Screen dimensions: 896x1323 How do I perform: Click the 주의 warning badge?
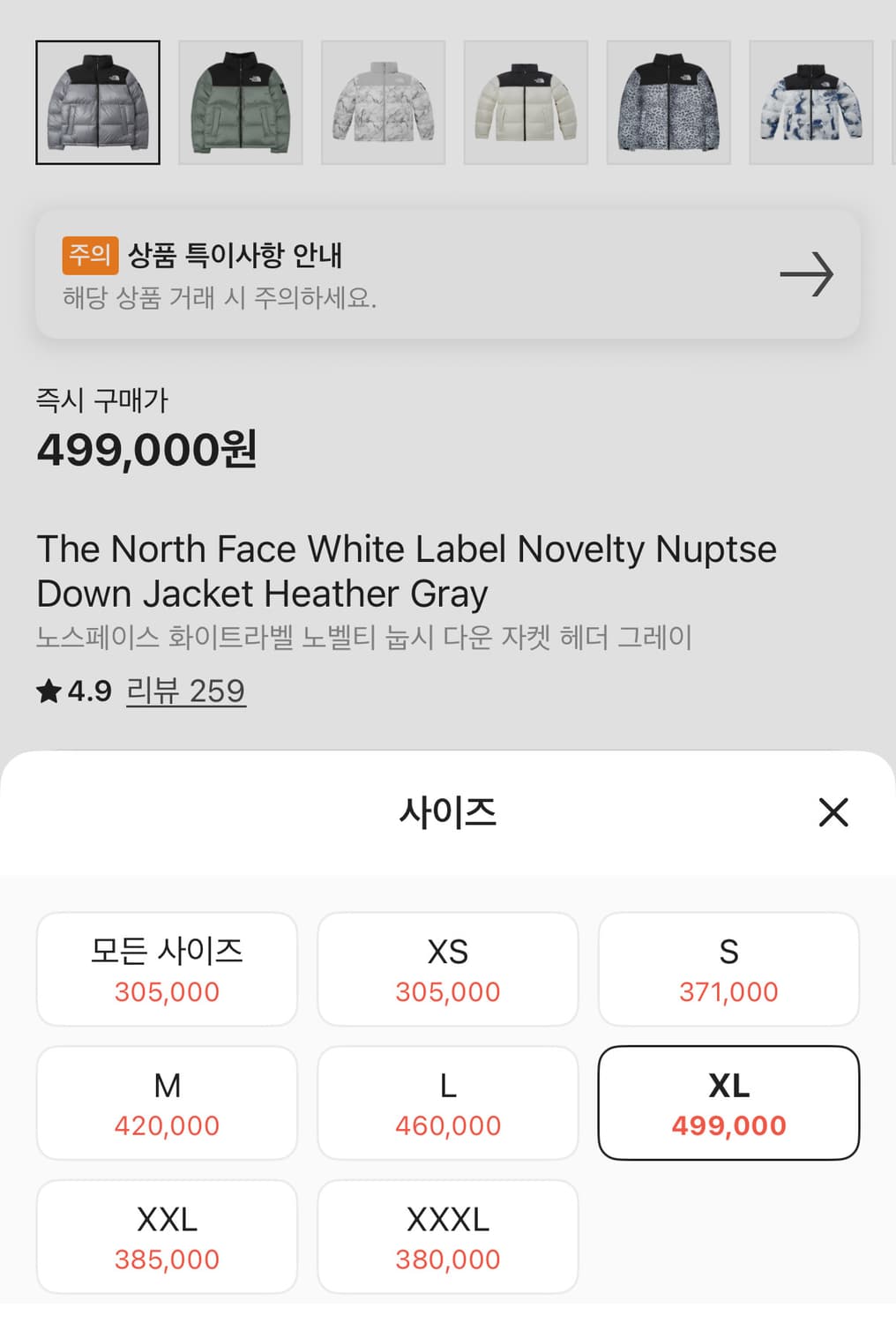[x=88, y=255]
